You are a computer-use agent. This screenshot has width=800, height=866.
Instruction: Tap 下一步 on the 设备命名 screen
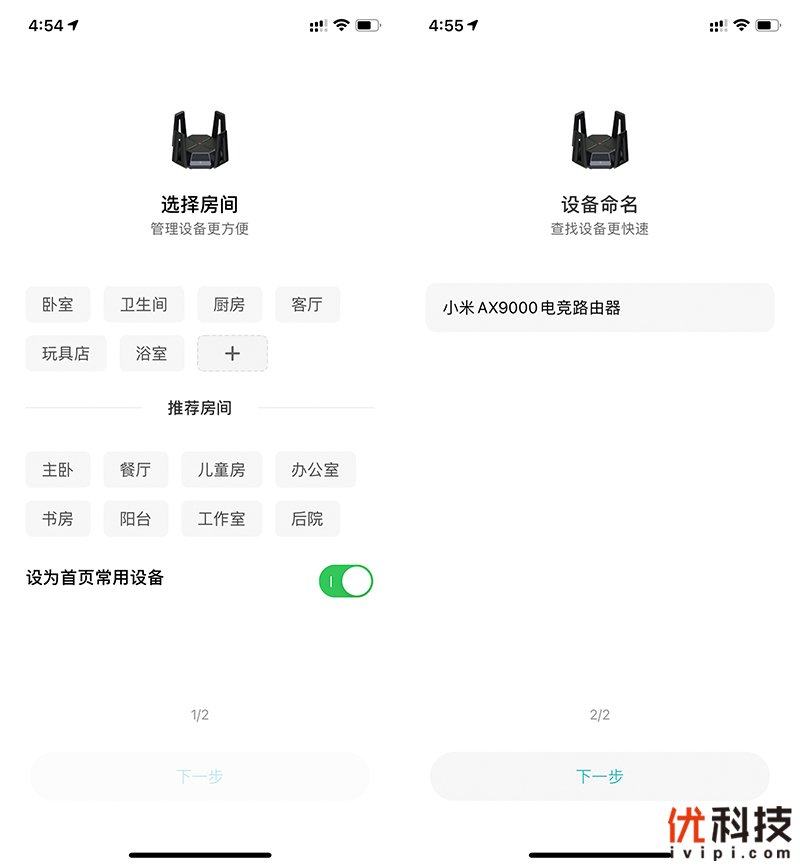point(600,776)
